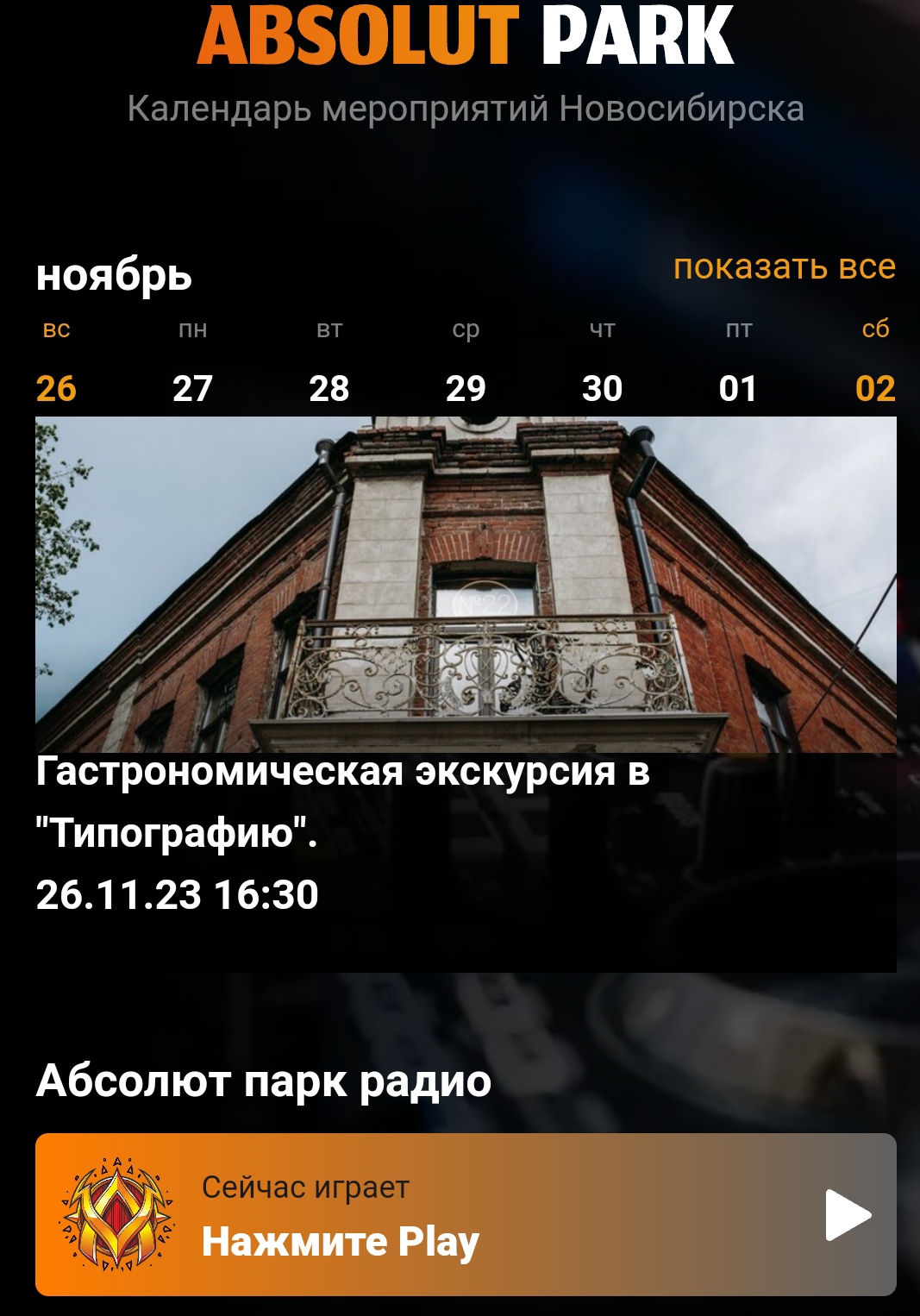Choose Saturday the 02nd date
920x1316 pixels.
point(874,388)
